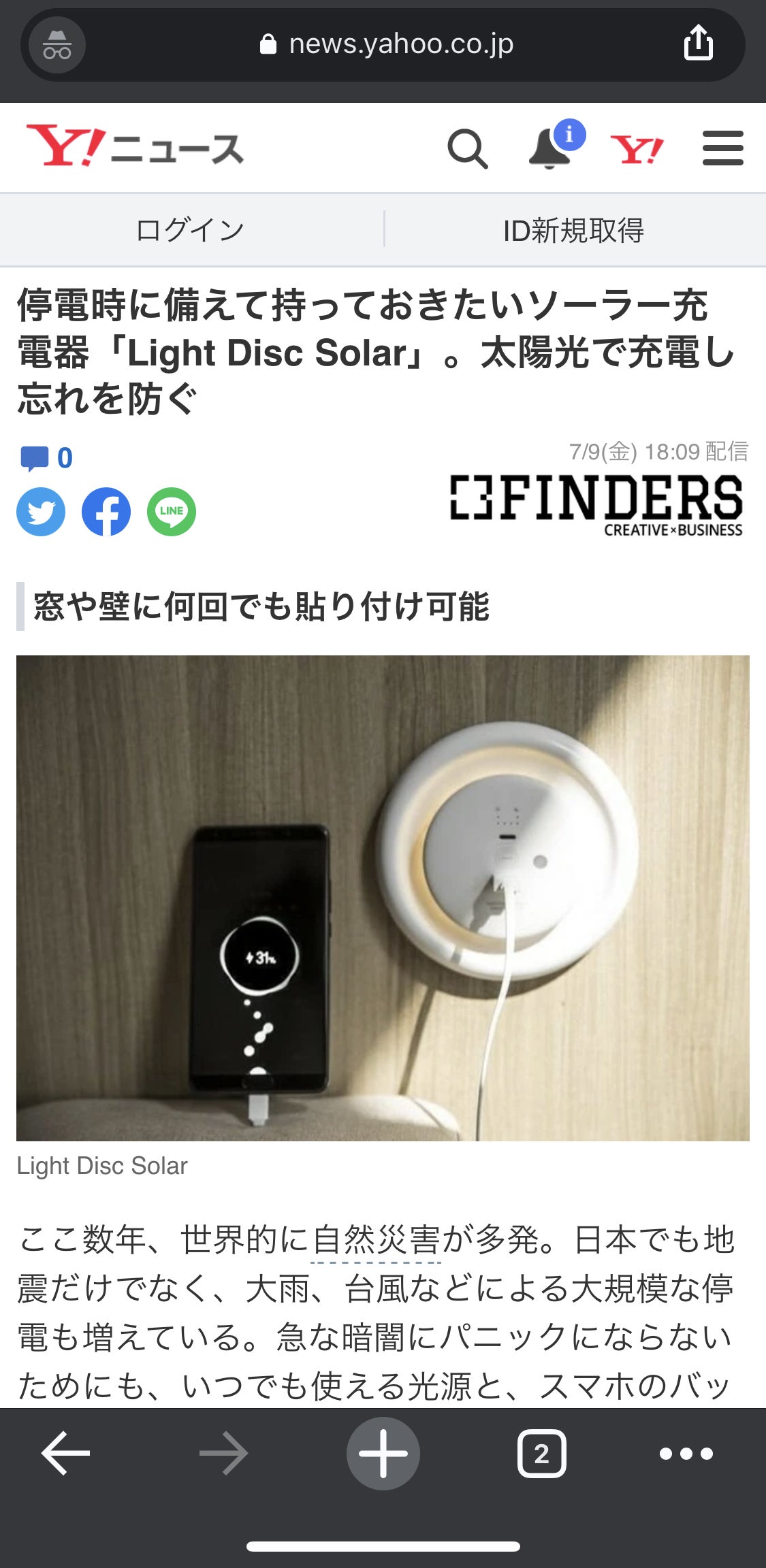
Task: Open the browser's more options menu
Action: 686,1453
